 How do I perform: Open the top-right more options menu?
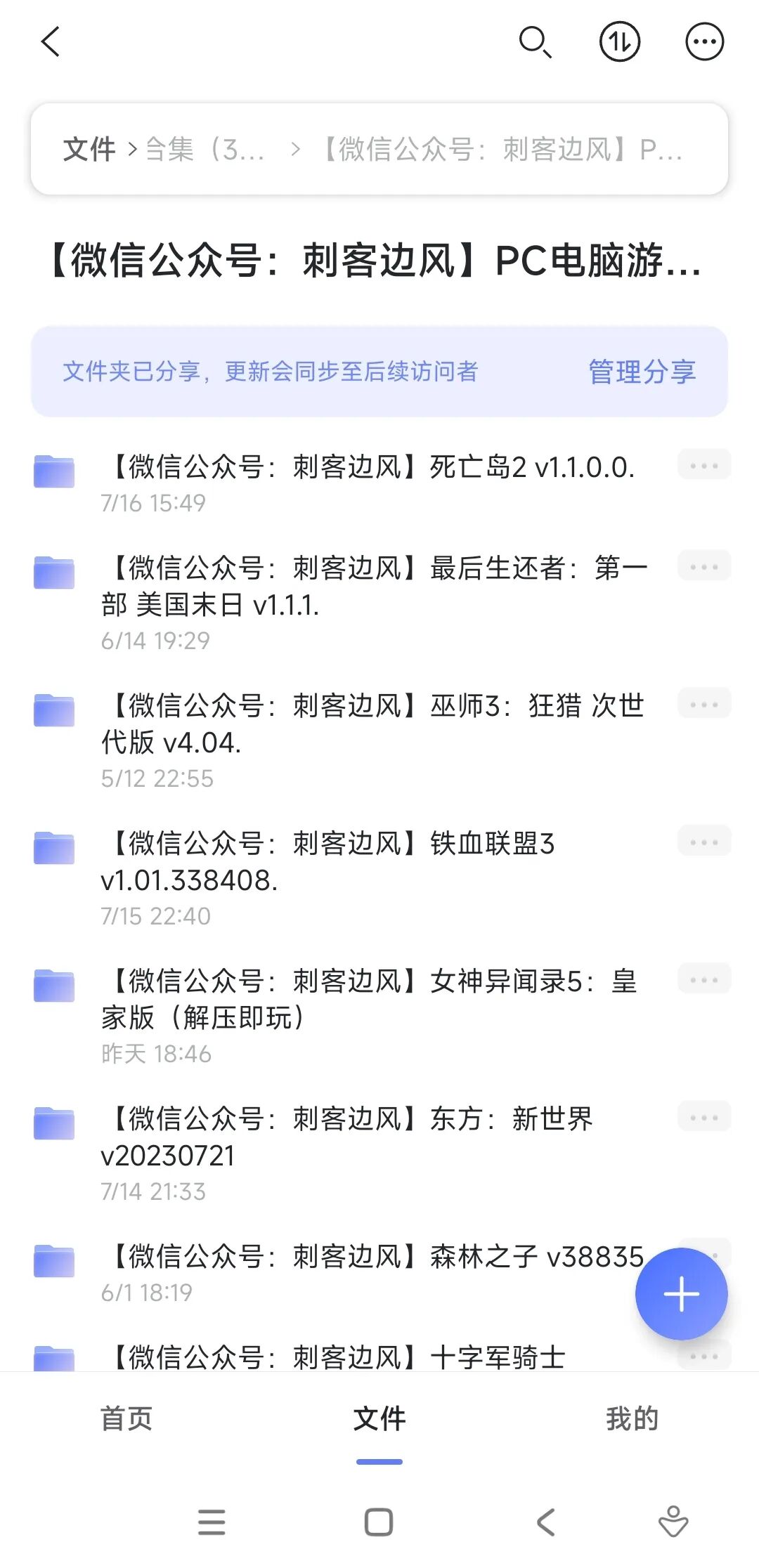704,42
